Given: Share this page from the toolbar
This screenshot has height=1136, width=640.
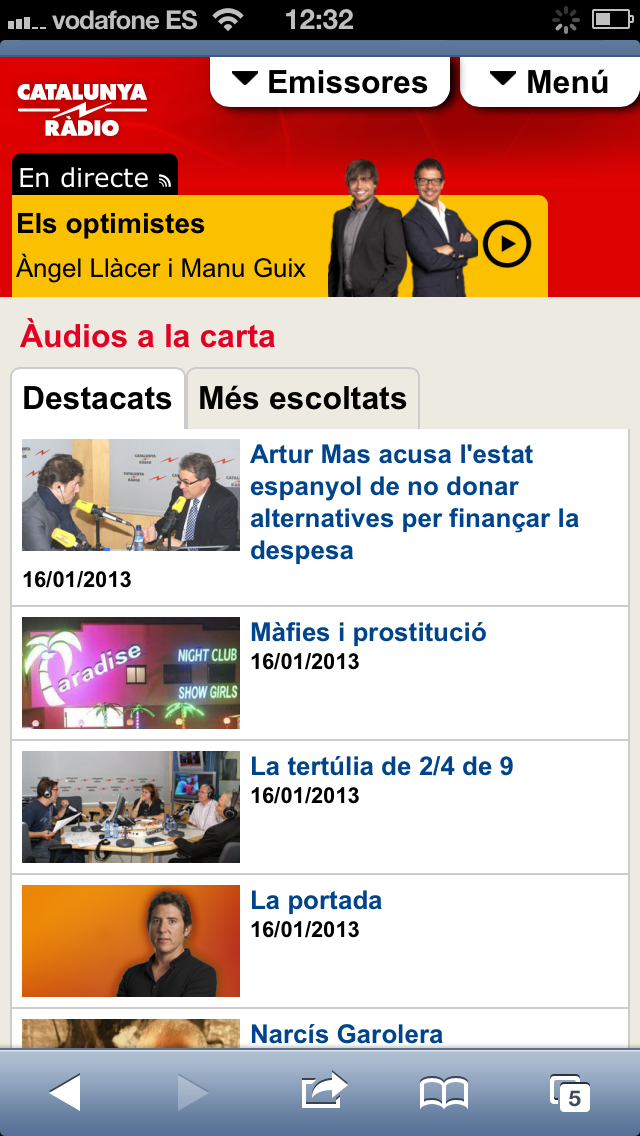Looking at the screenshot, I should point(324,1090).
